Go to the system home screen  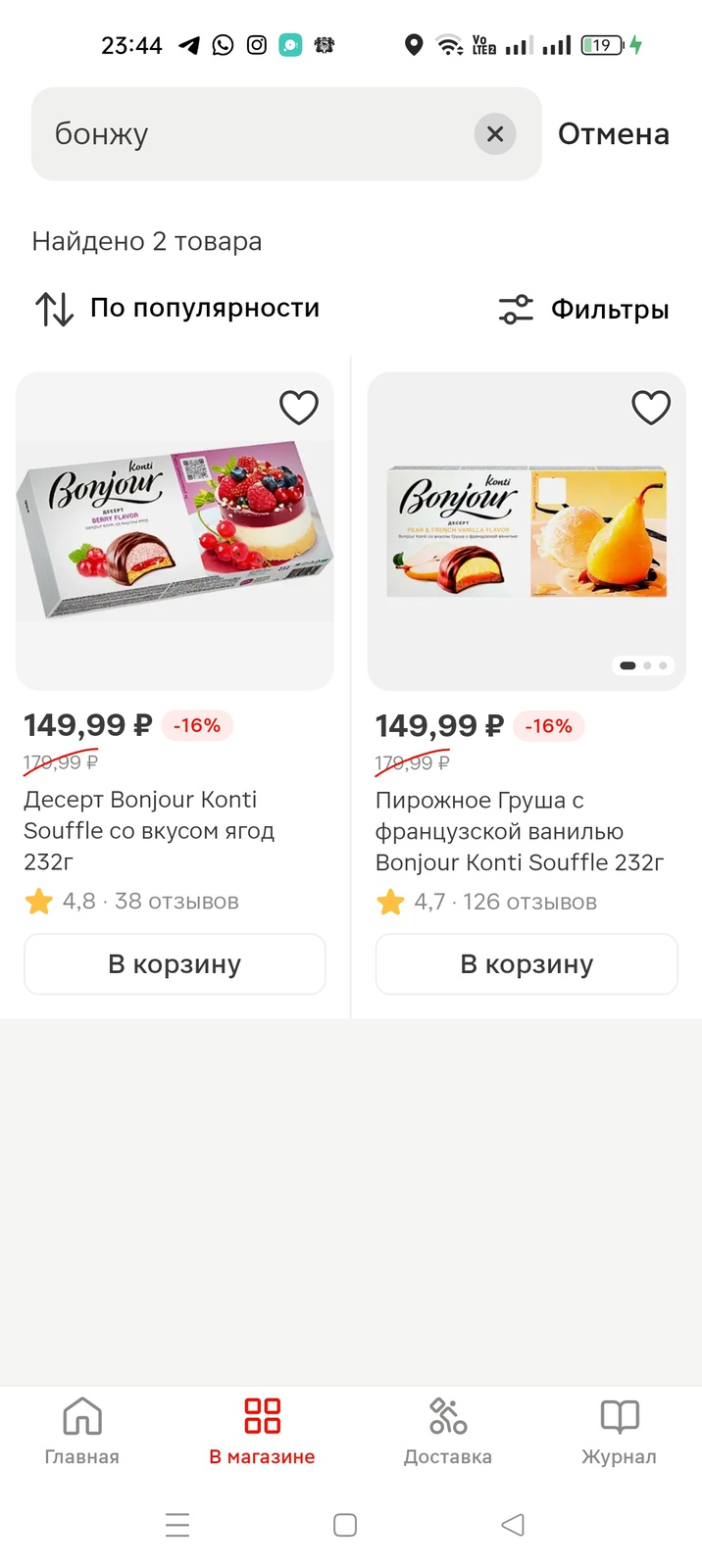tap(345, 1525)
